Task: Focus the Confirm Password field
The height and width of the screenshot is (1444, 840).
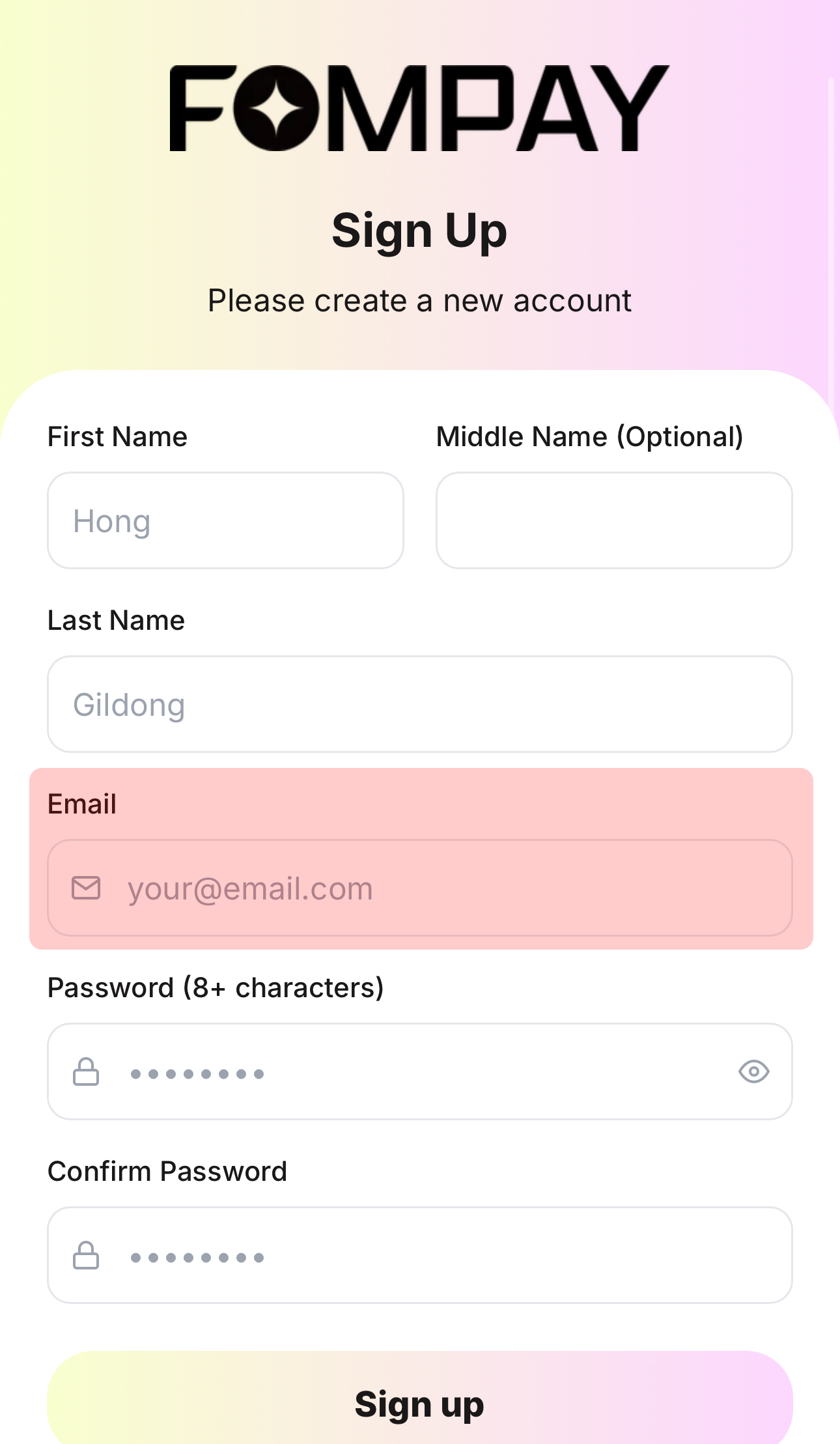Action: tap(419, 1255)
